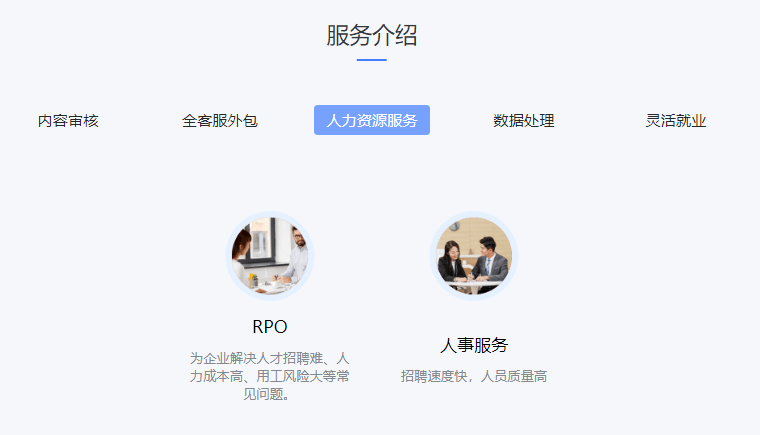Open the RPO service card
The width and height of the screenshot is (760, 435).
click(270, 256)
